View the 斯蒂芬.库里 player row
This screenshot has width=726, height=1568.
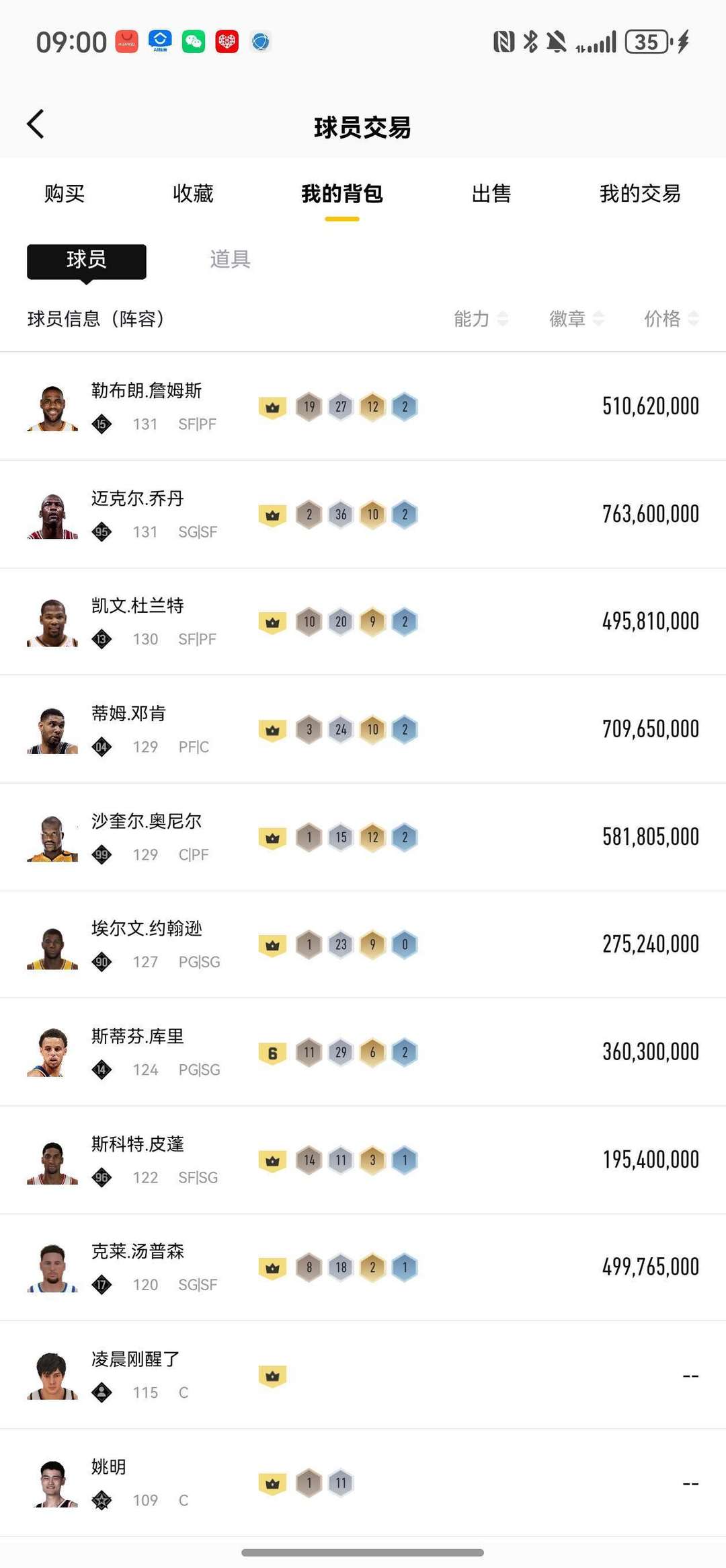[363, 1052]
